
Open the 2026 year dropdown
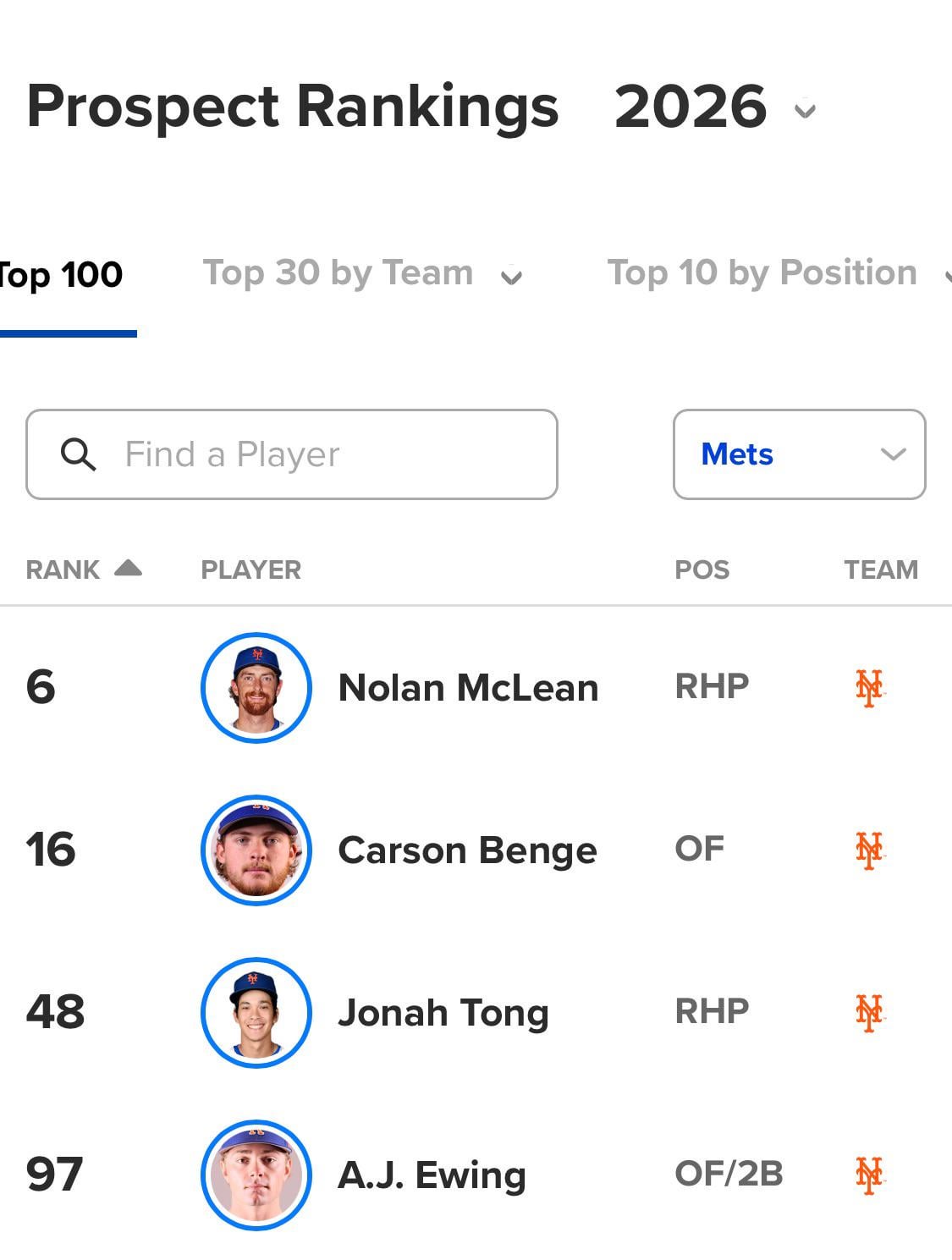[715, 108]
